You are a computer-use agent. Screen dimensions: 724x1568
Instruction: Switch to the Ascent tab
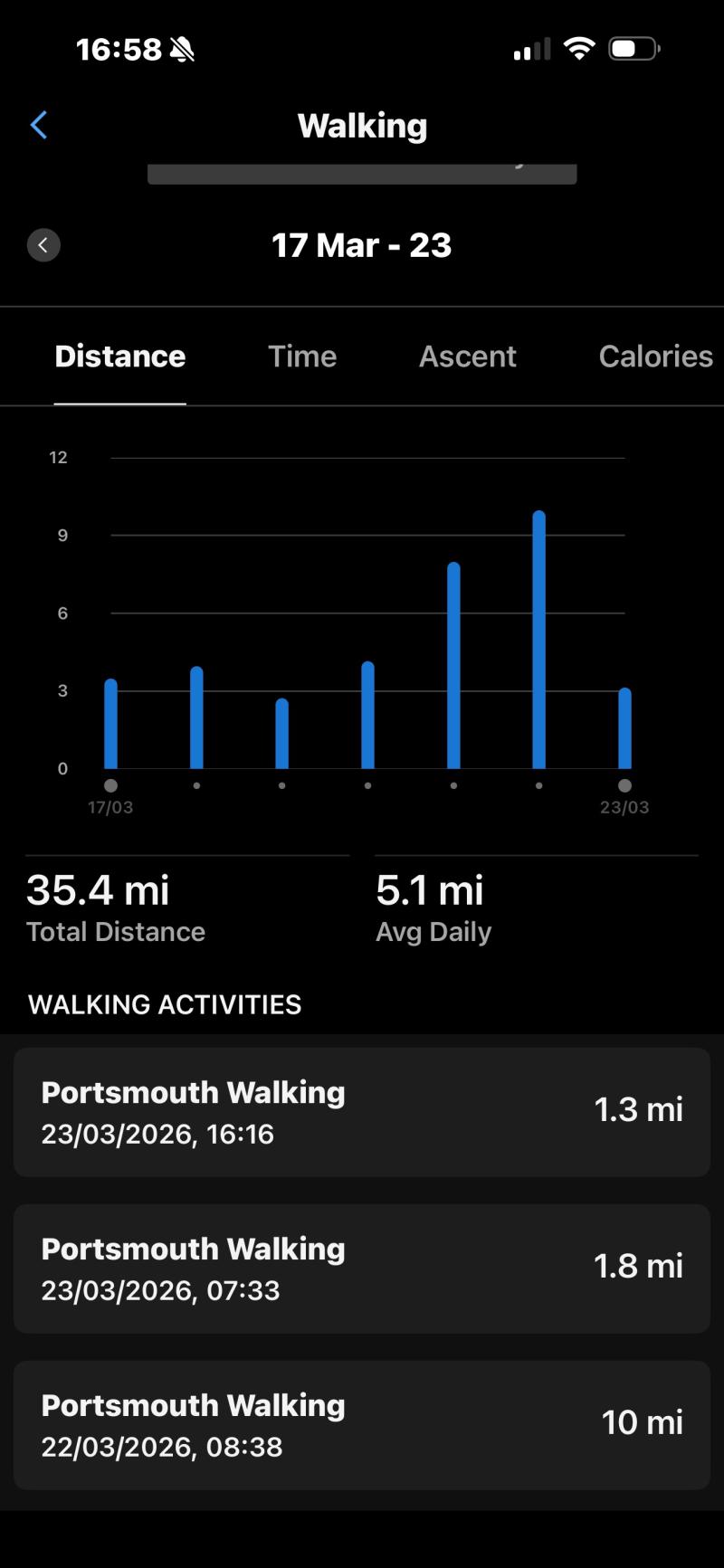click(467, 356)
